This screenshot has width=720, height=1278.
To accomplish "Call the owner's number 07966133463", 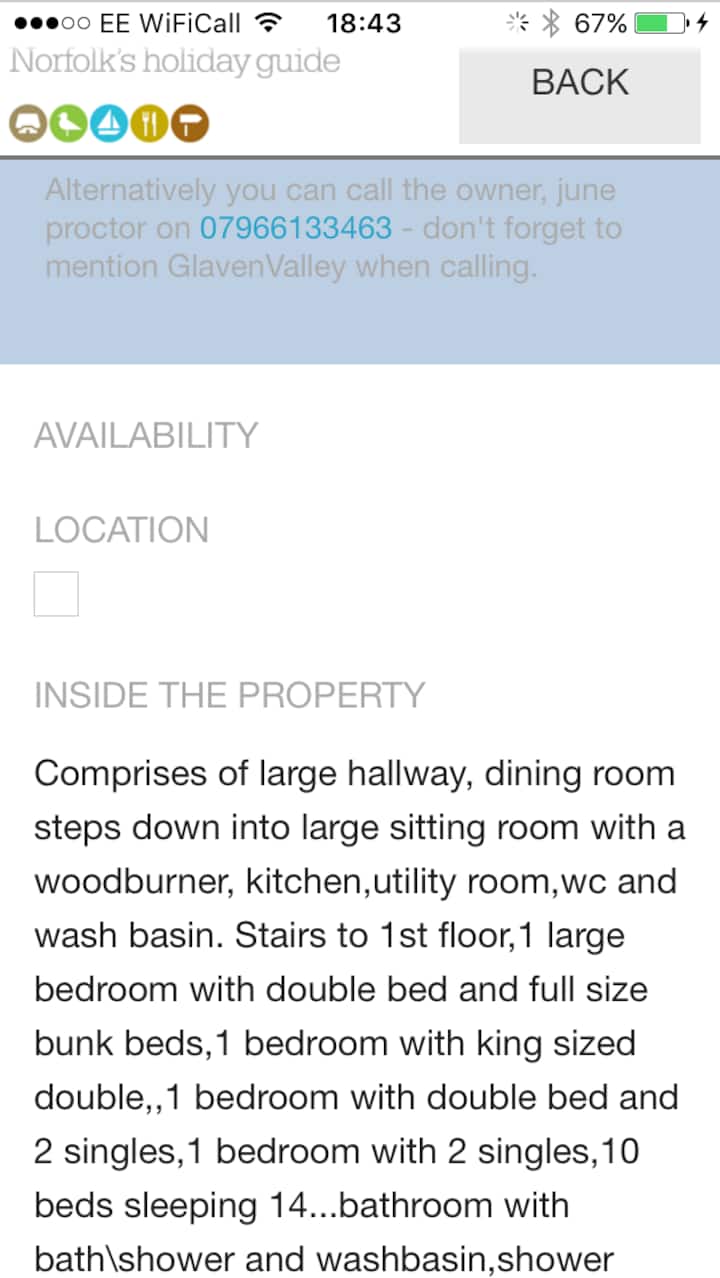I will (x=296, y=229).
